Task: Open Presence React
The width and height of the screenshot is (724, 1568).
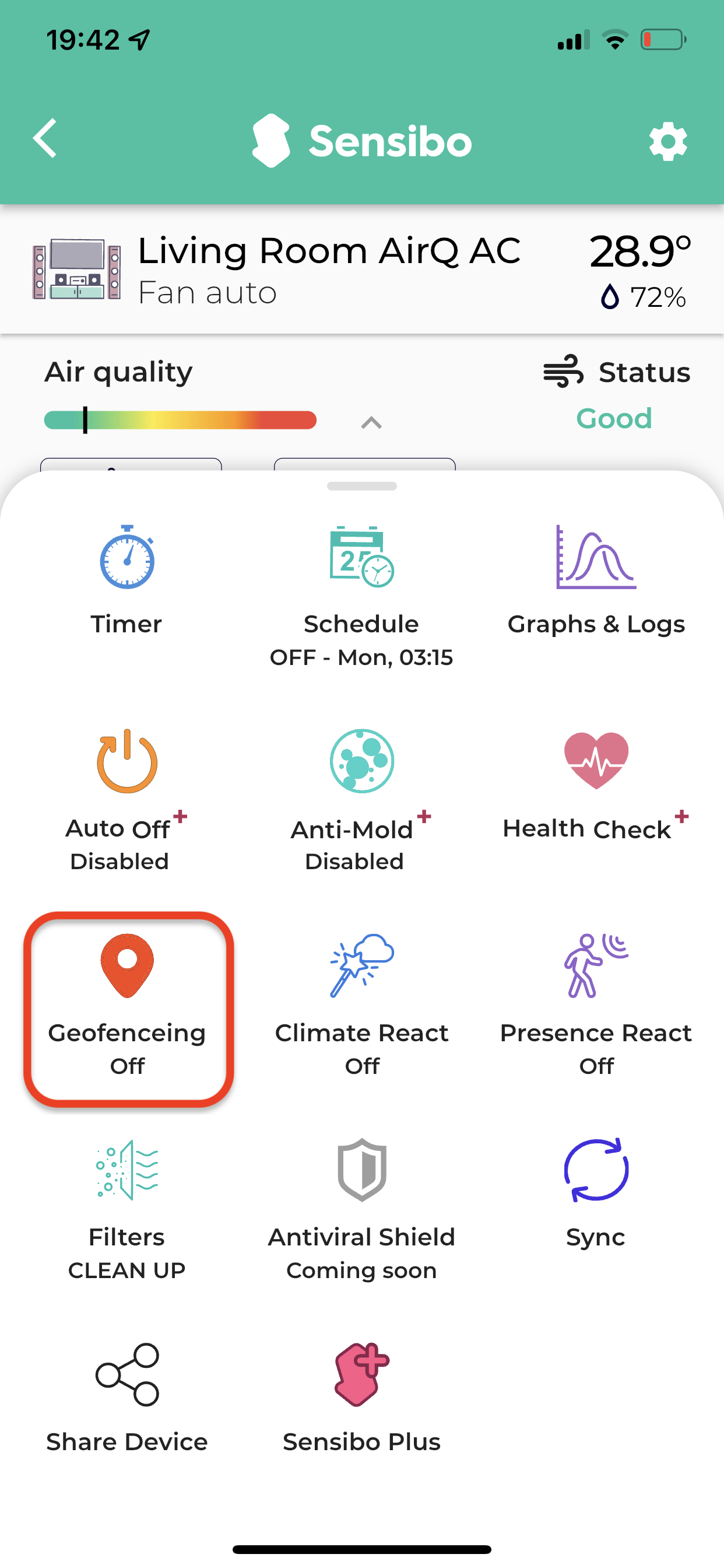Action: point(596,1005)
